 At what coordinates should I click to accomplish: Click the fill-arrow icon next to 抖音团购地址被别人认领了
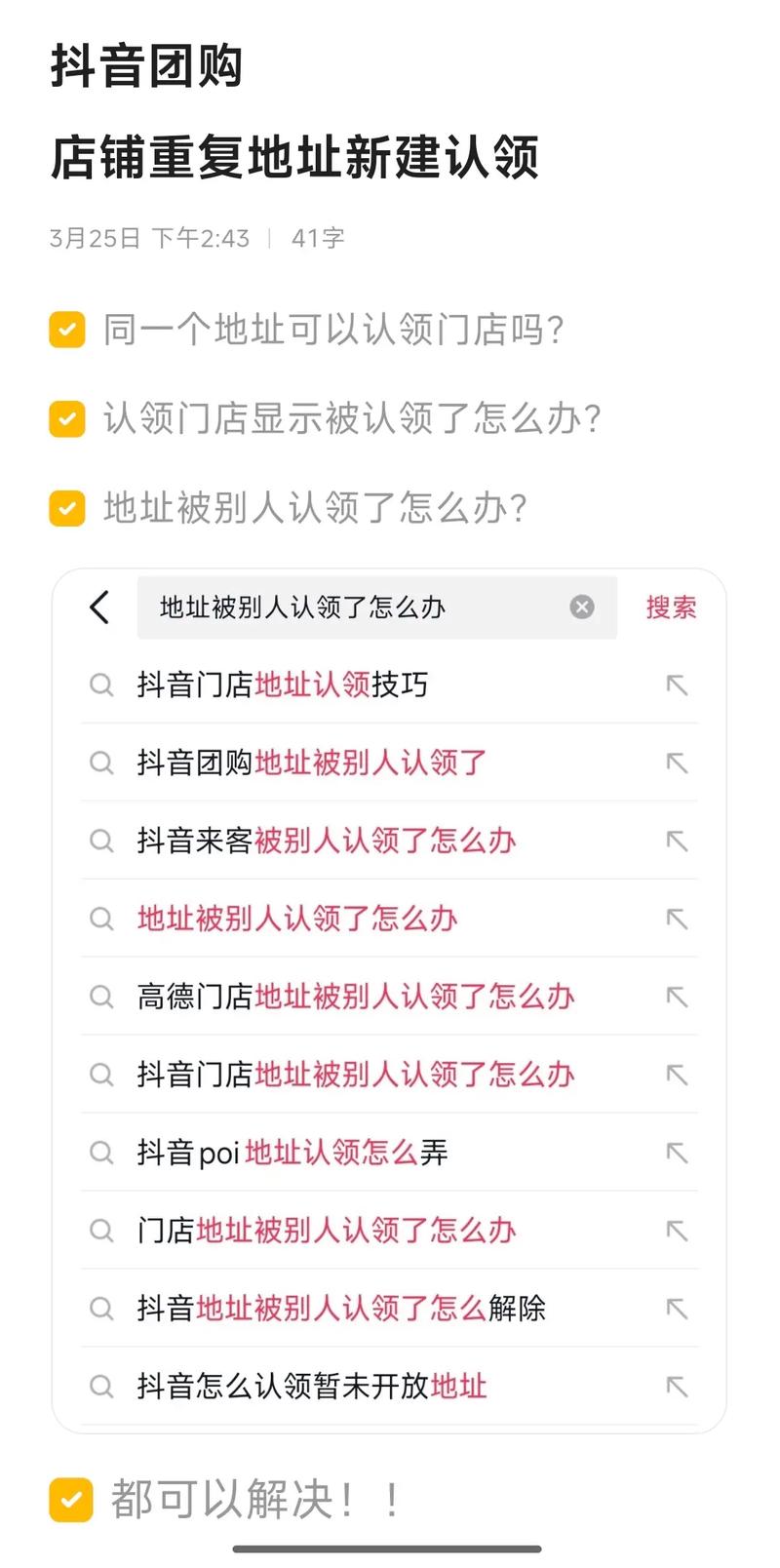coord(677,764)
